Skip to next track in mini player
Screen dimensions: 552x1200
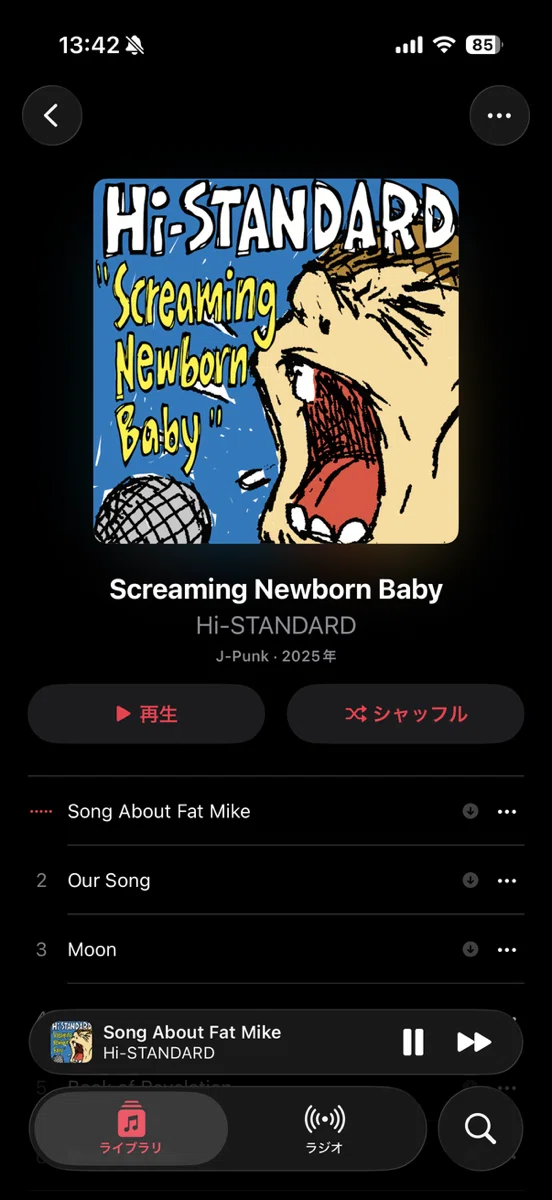(474, 1042)
